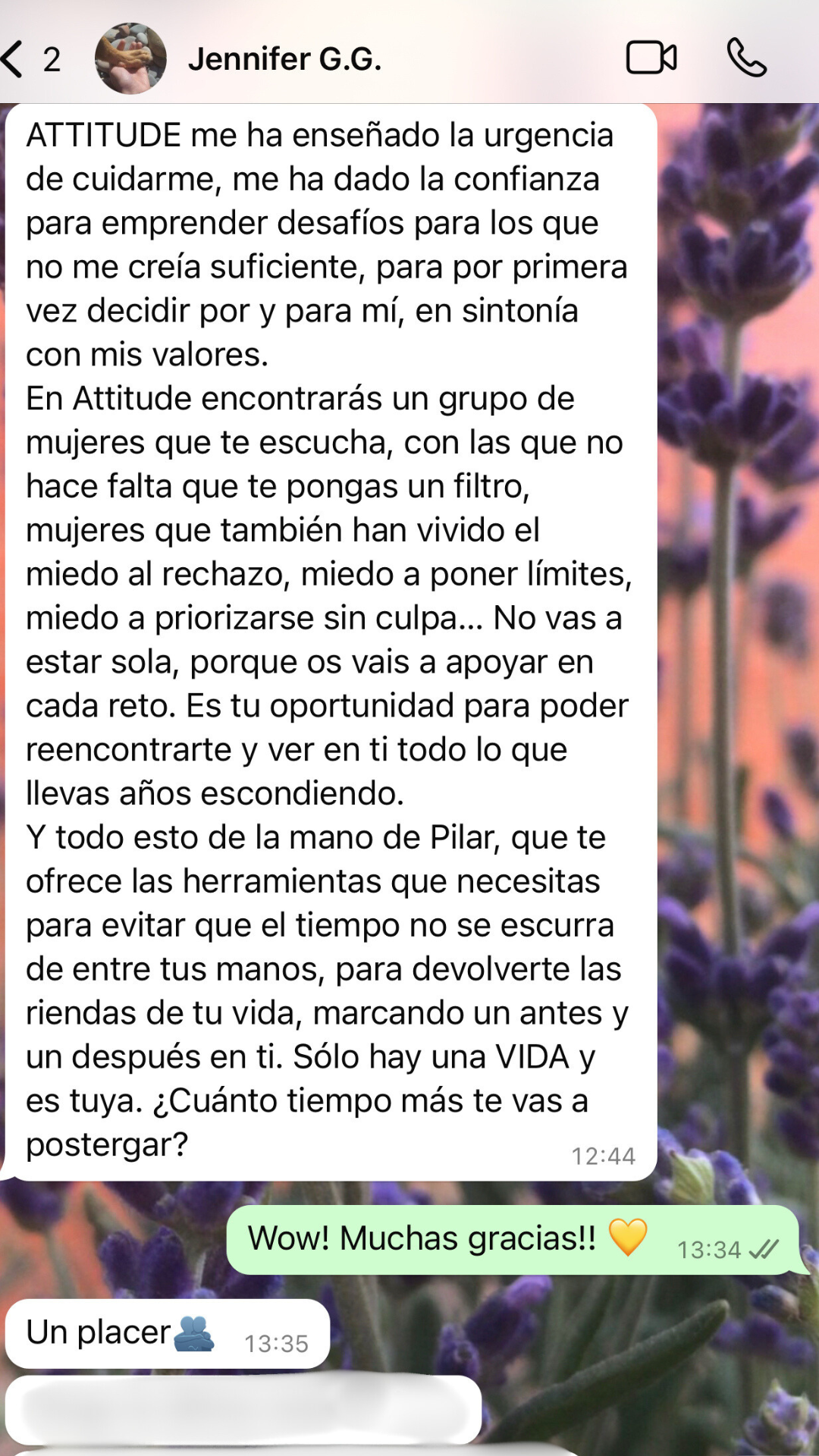Open Jennifer G.G.'s profile picture
This screenshot has width=819, height=1456.
(x=130, y=58)
